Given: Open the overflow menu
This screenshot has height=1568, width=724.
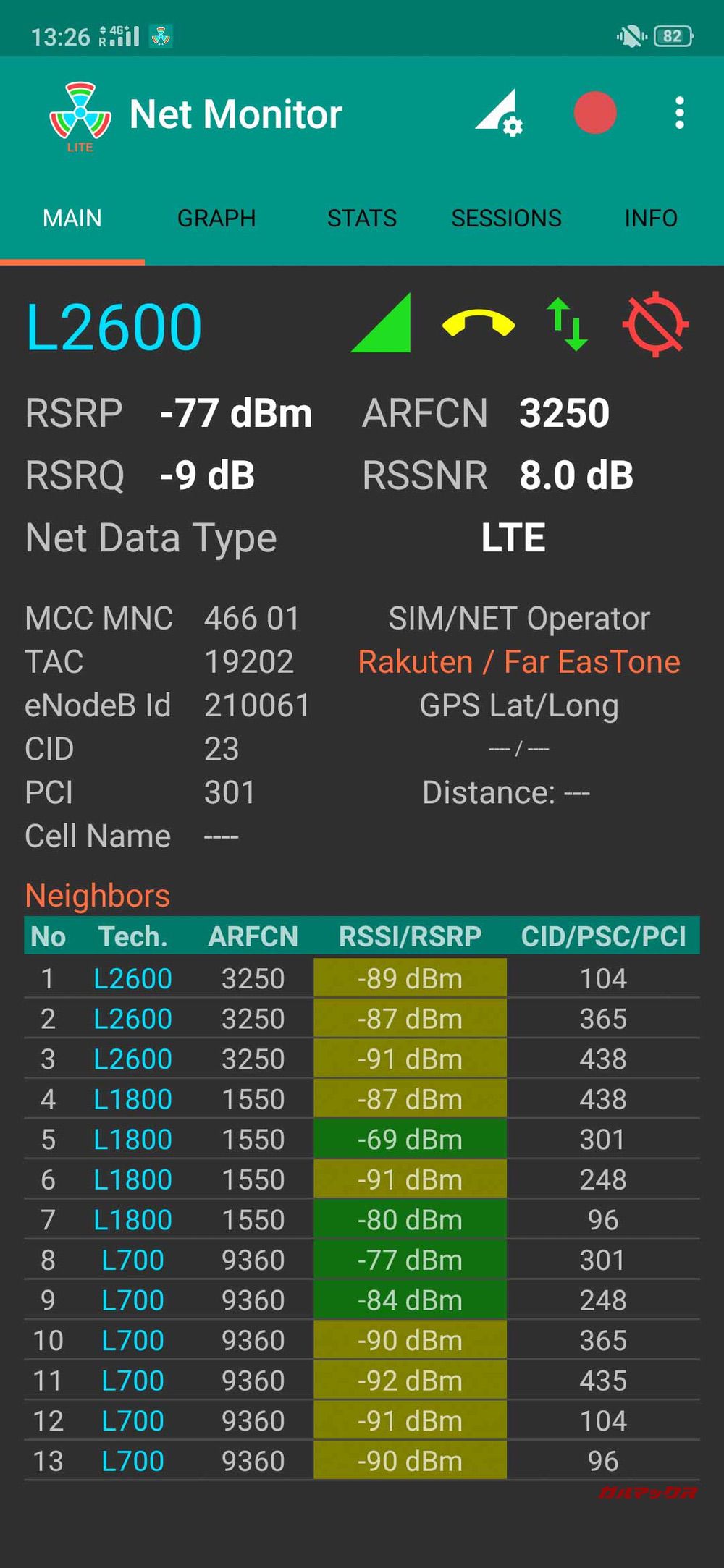Looking at the screenshot, I should (x=679, y=113).
